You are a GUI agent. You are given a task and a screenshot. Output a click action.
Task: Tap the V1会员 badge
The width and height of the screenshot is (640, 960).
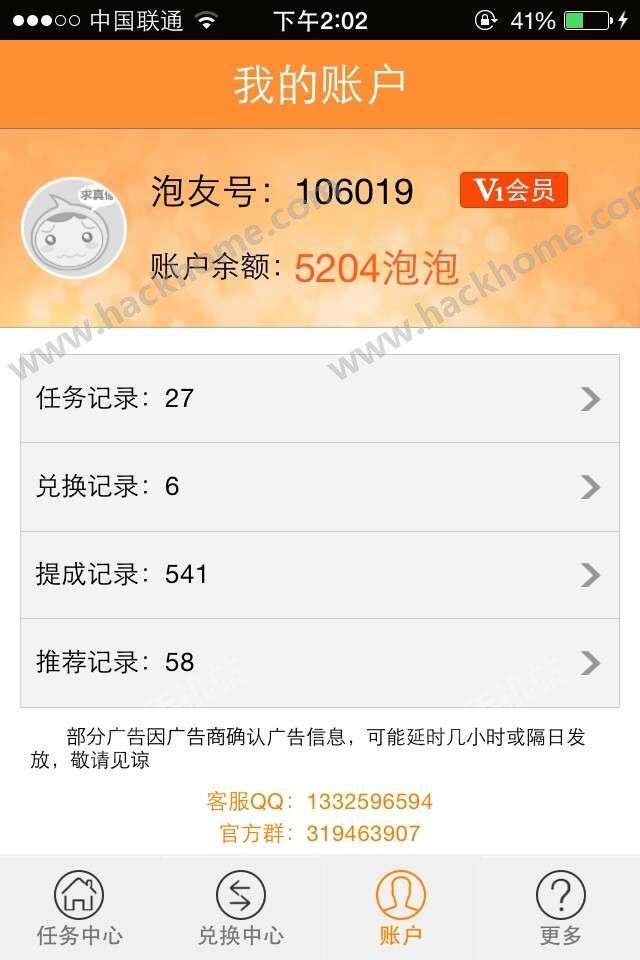pos(514,190)
